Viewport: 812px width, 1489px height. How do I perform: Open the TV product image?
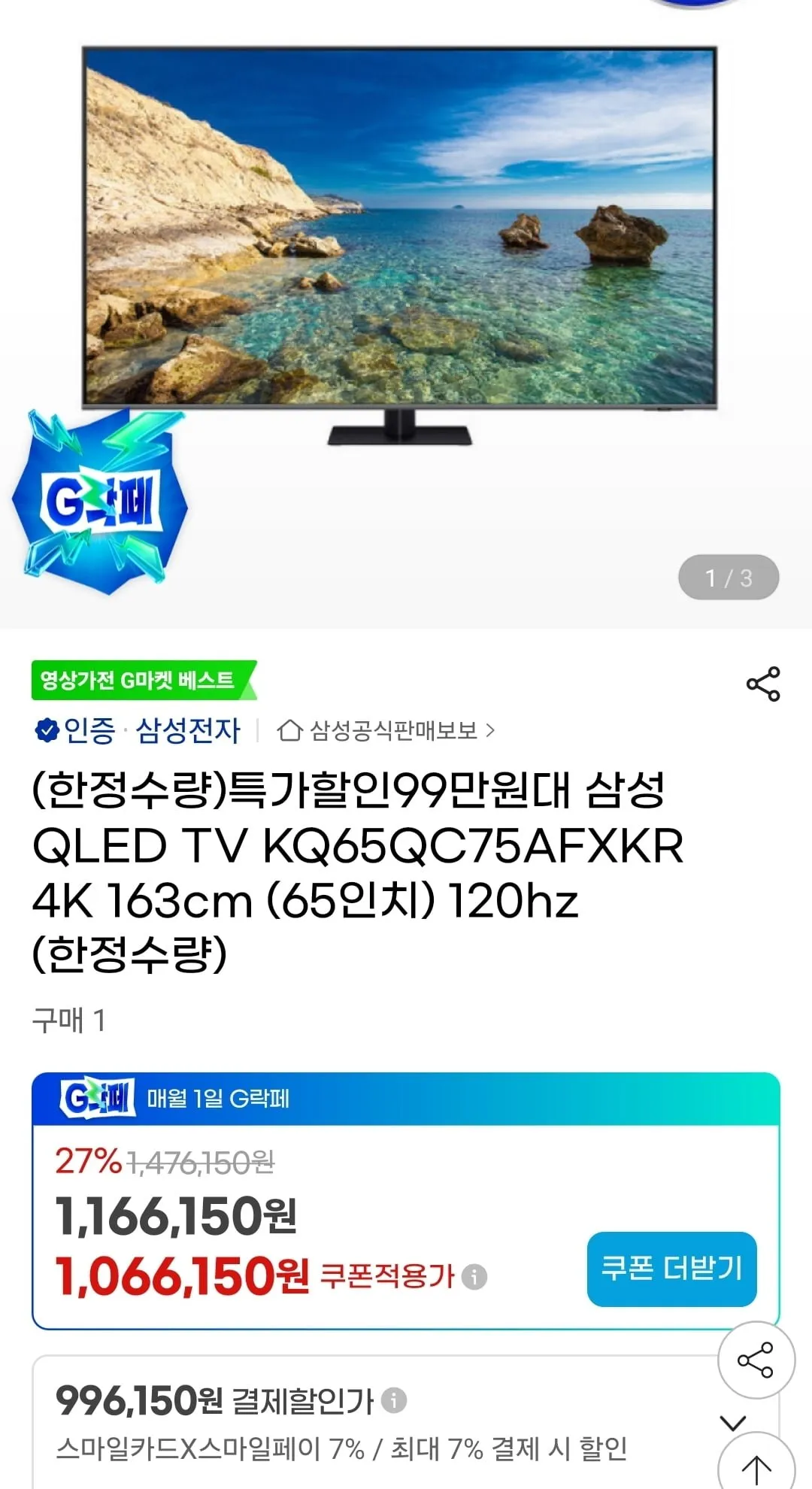point(399,241)
